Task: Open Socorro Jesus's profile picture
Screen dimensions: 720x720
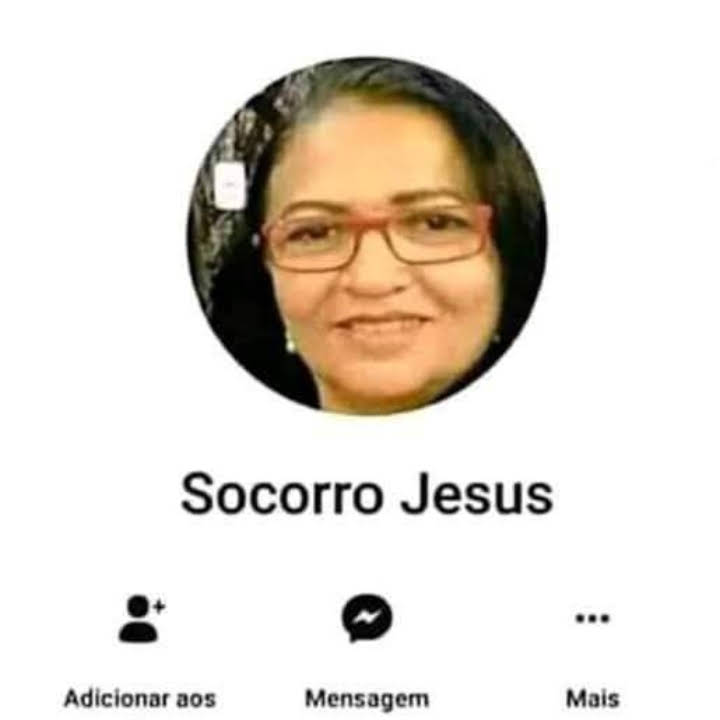Action: 366,235
